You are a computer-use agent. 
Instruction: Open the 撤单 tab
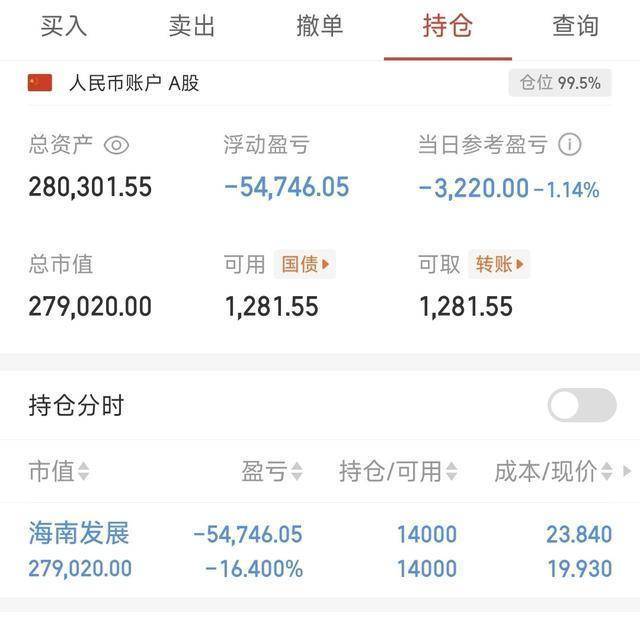pos(320,27)
